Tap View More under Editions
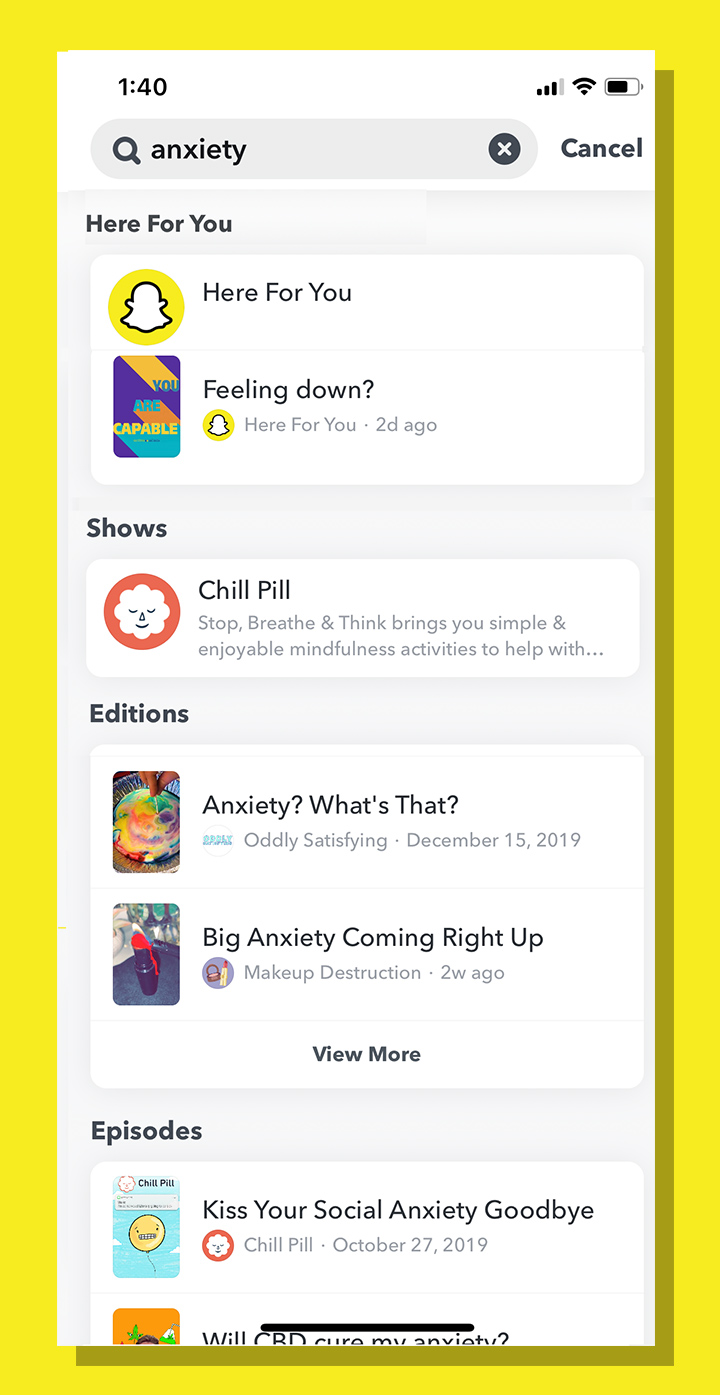Image resolution: width=720 pixels, height=1395 pixels. pyautogui.click(x=366, y=1053)
